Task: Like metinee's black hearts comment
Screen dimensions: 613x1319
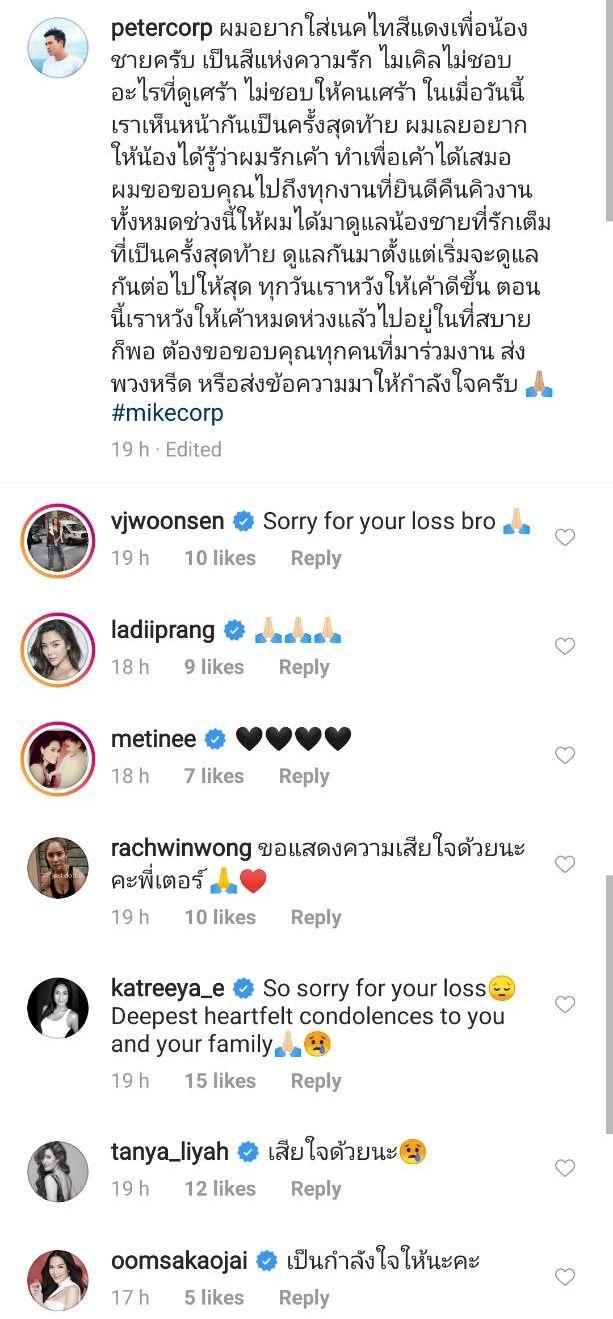Action: click(565, 755)
